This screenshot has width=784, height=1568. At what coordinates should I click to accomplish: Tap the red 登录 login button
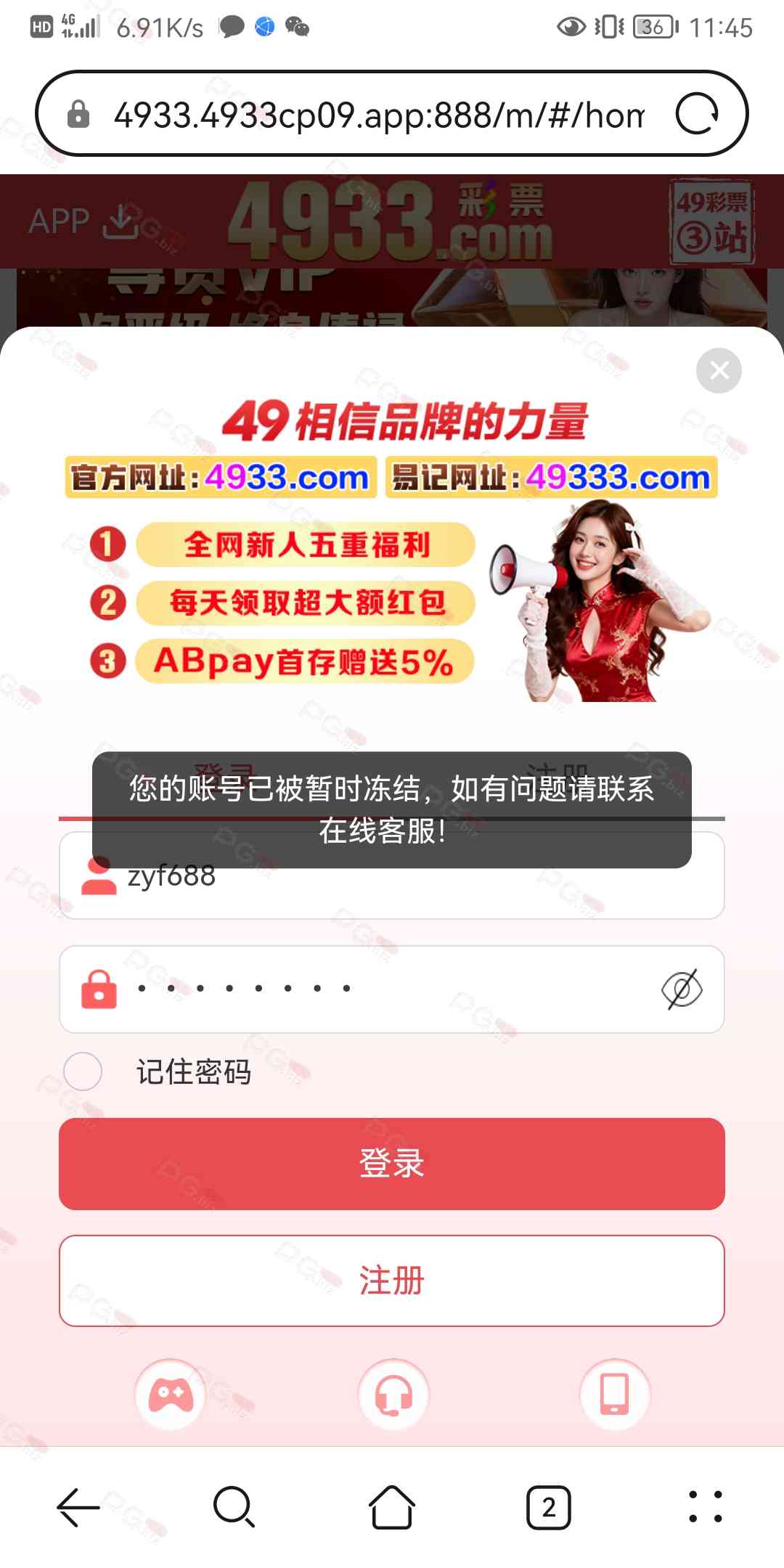tap(392, 1164)
